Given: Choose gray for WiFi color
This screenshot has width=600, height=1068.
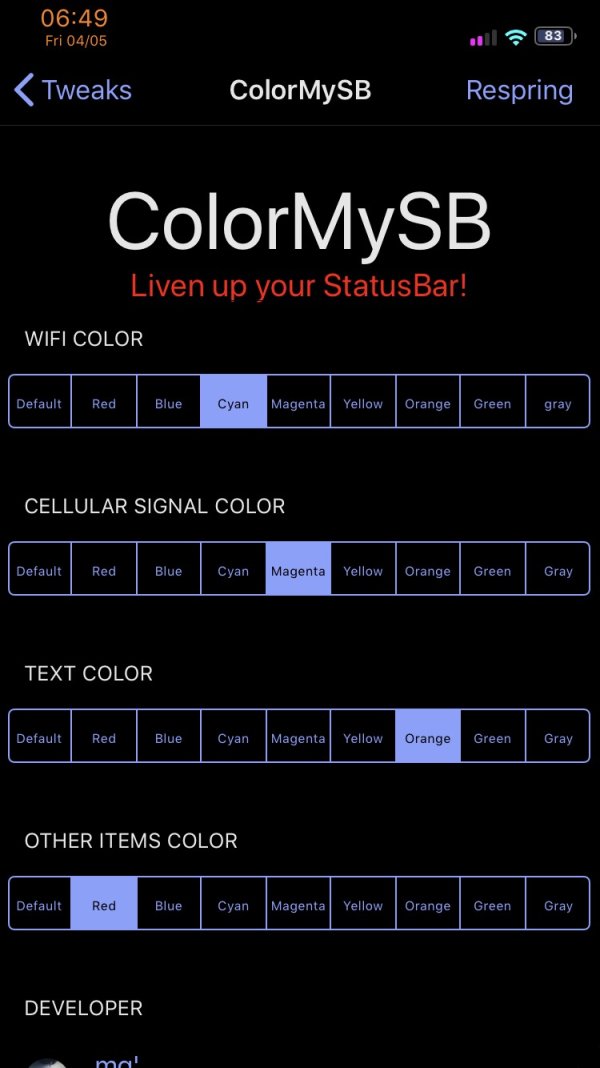Looking at the screenshot, I should pyautogui.click(x=558, y=404).
